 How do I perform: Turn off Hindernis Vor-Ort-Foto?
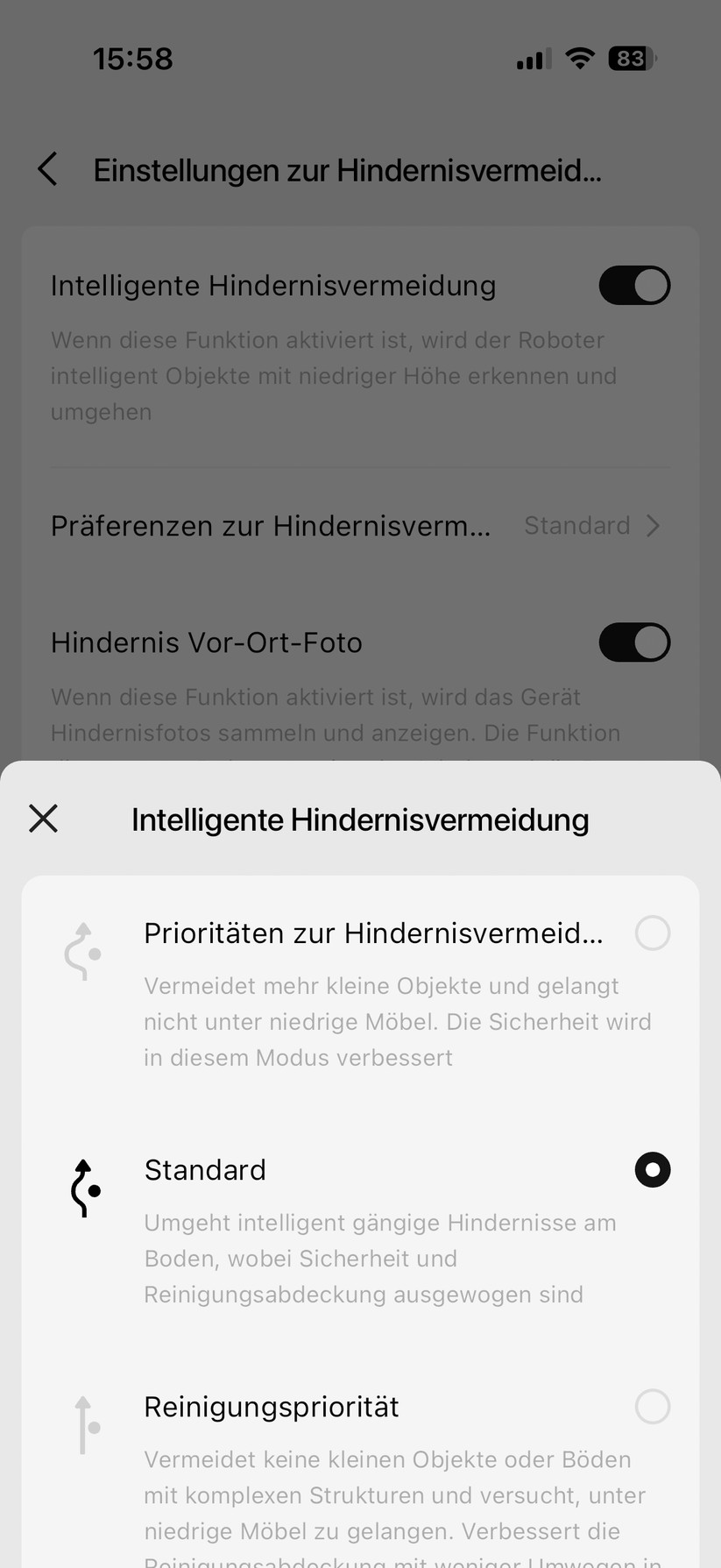point(634,642)
